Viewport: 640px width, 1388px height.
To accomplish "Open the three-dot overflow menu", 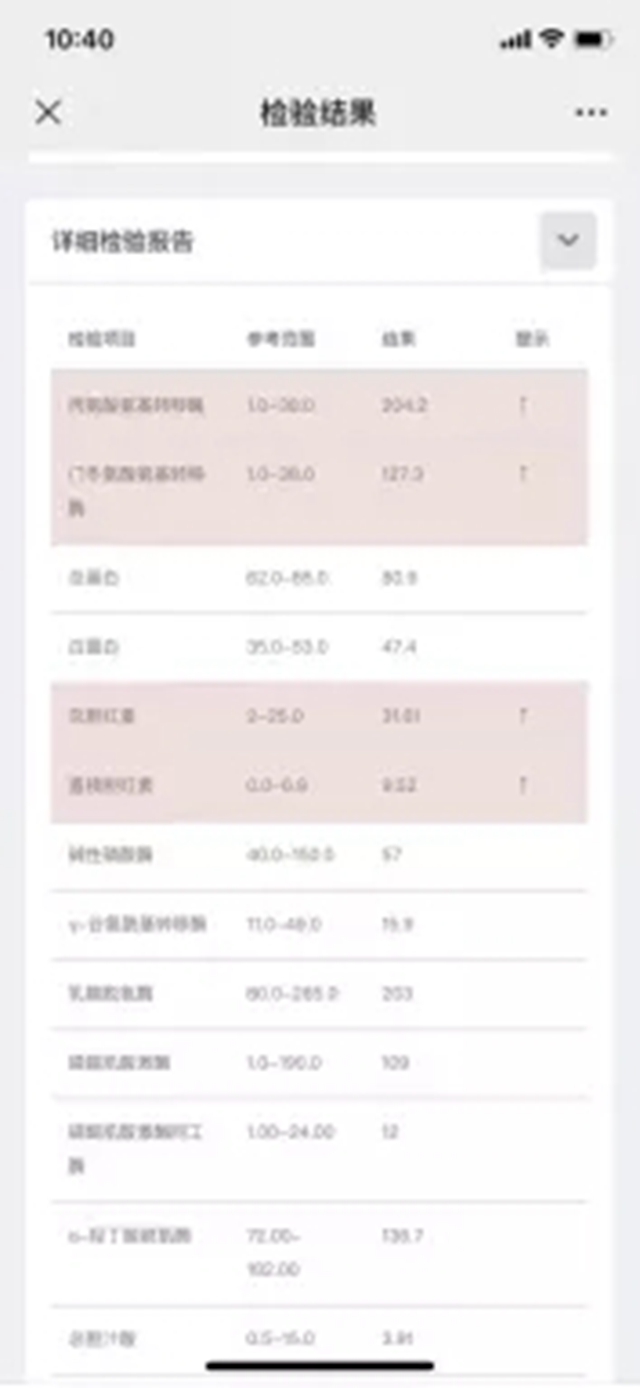I will 591,113.
